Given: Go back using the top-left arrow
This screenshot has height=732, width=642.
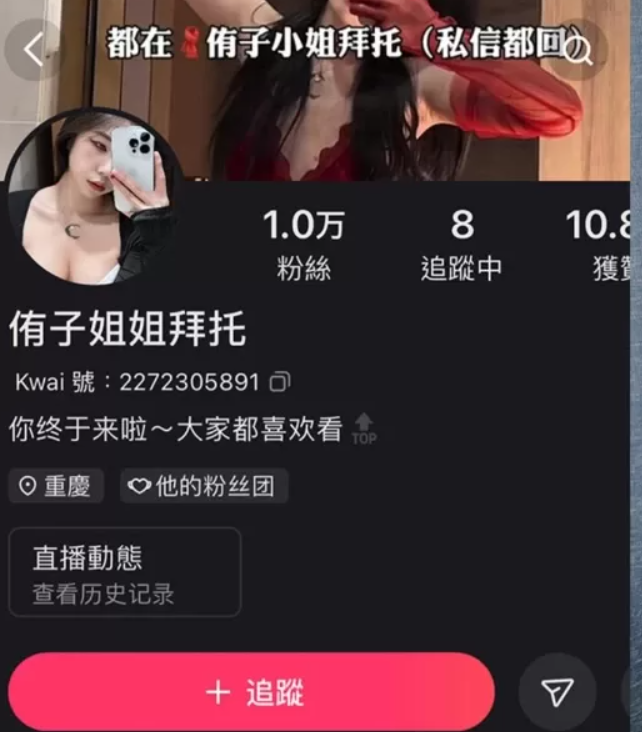Looking at the screenshot, I should pos(34,50).
